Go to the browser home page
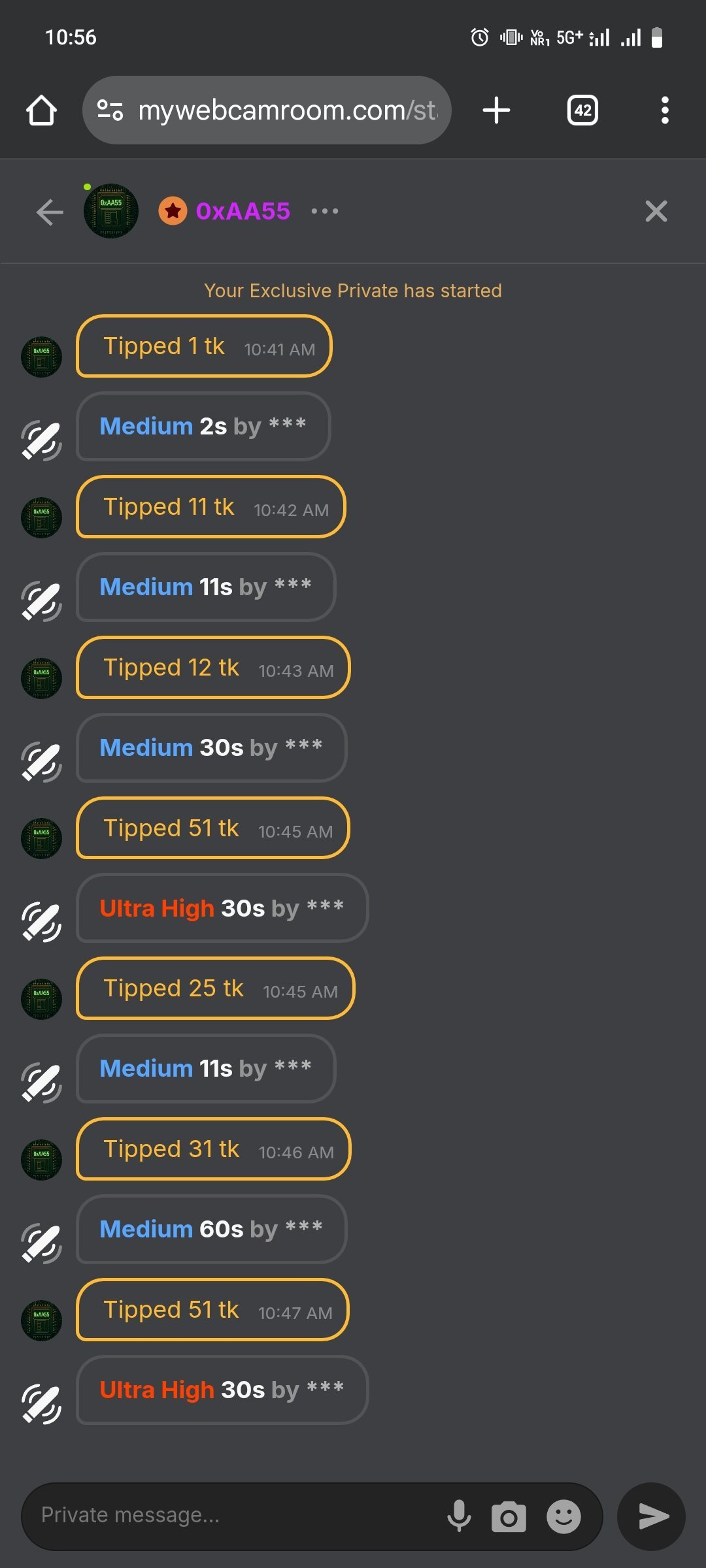This screenshot has height=1568, width=706. [41, 110]
